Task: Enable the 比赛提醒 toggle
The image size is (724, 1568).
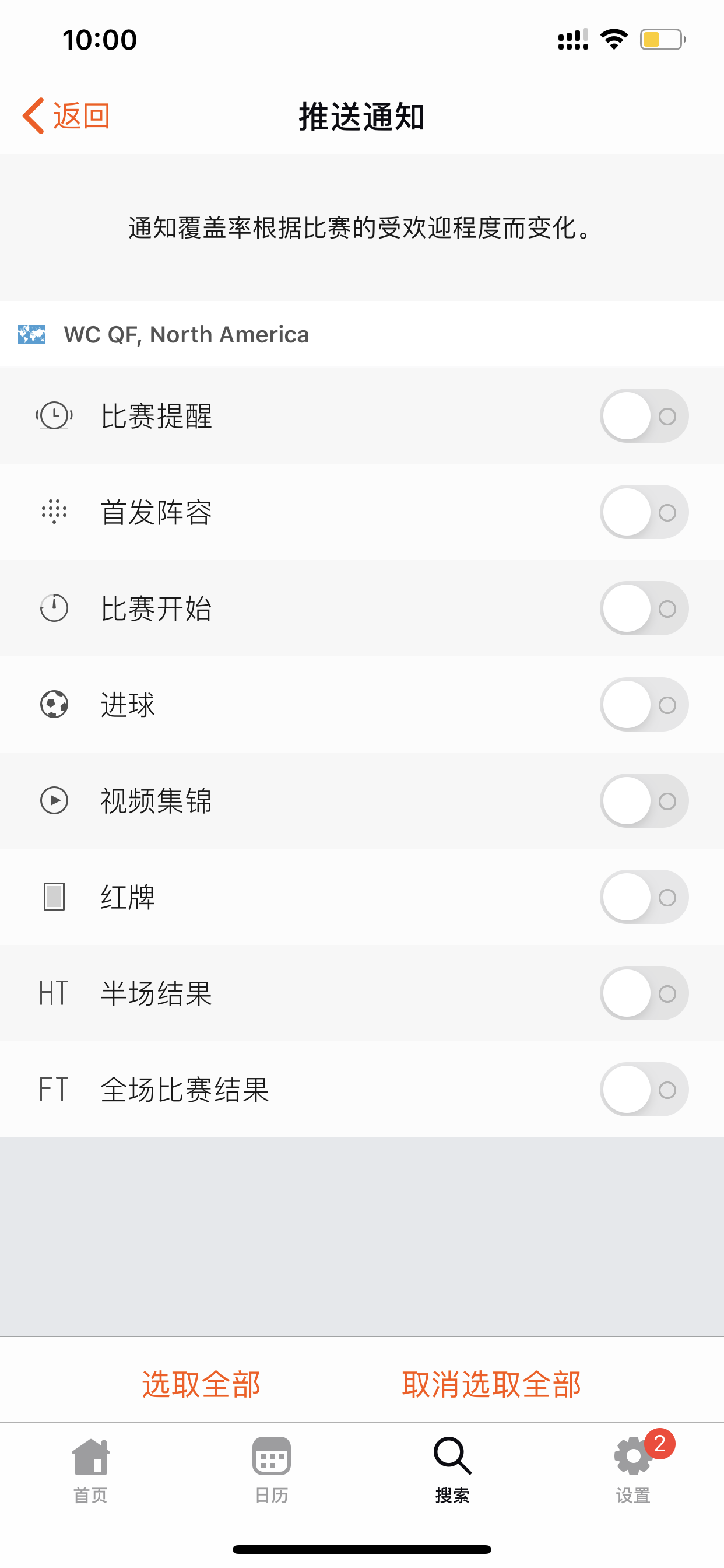Action: [644, 416]
